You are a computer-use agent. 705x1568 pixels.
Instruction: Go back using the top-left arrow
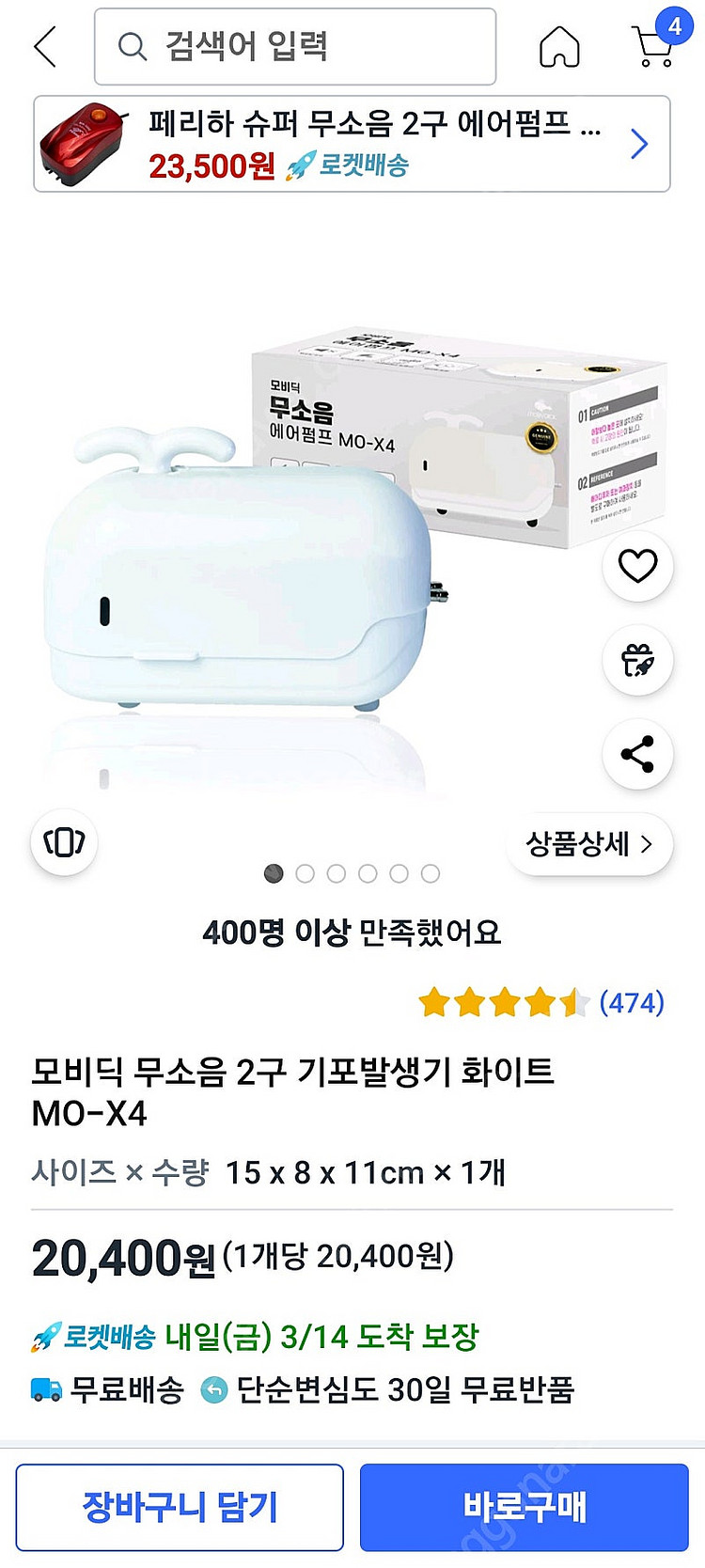(x=45, y=46)
